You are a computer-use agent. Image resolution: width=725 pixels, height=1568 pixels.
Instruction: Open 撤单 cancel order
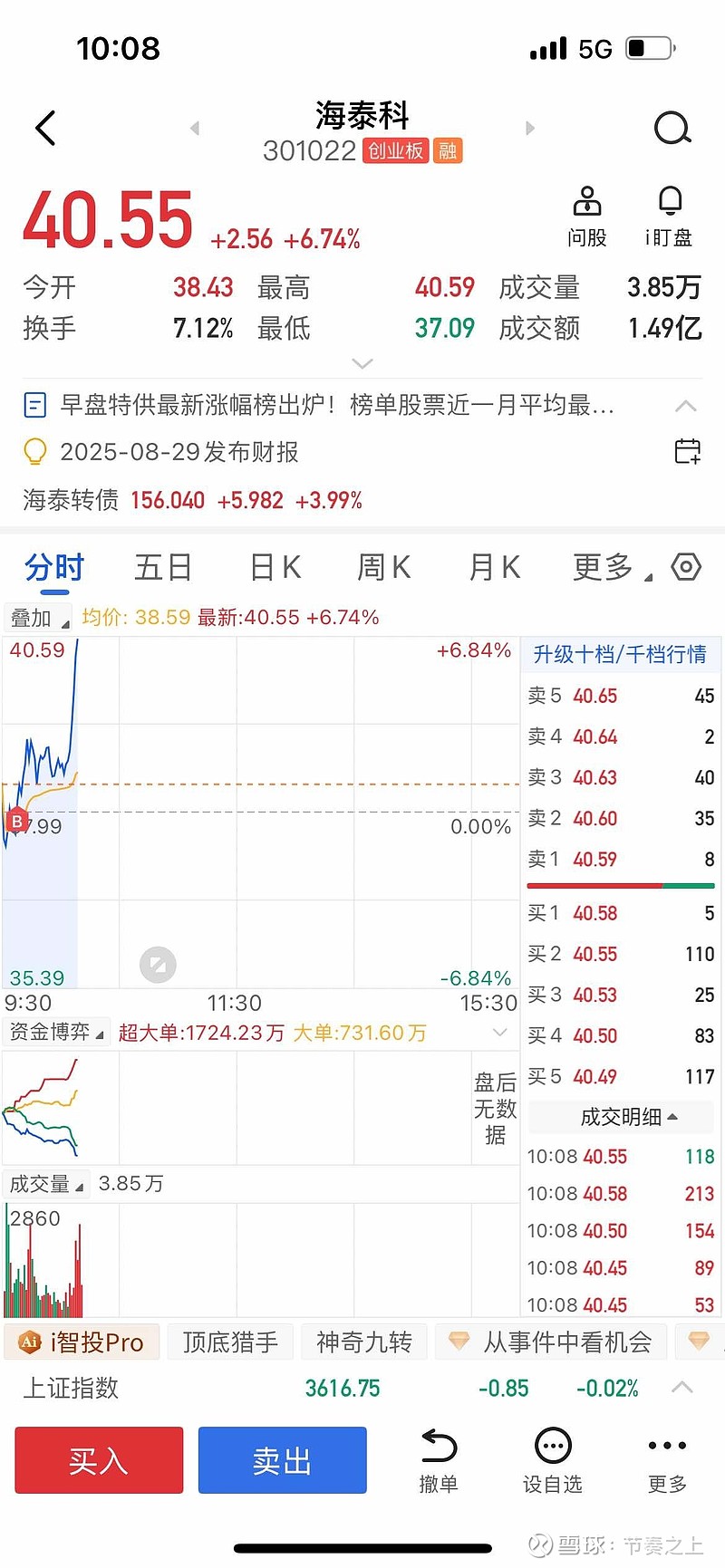(x=439, y=1460)
